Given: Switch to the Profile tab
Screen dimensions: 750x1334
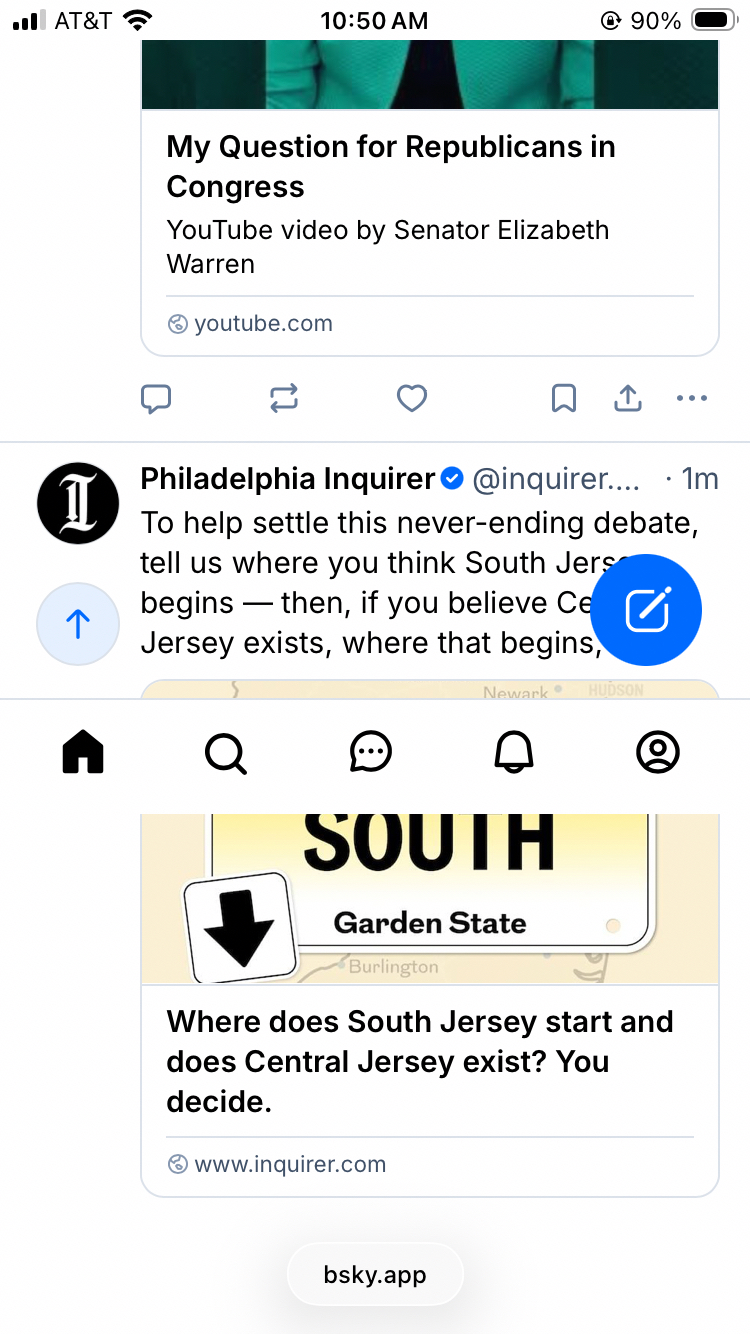Looking at the screenshot, I should pyautogui.click(x=658, y=752).
